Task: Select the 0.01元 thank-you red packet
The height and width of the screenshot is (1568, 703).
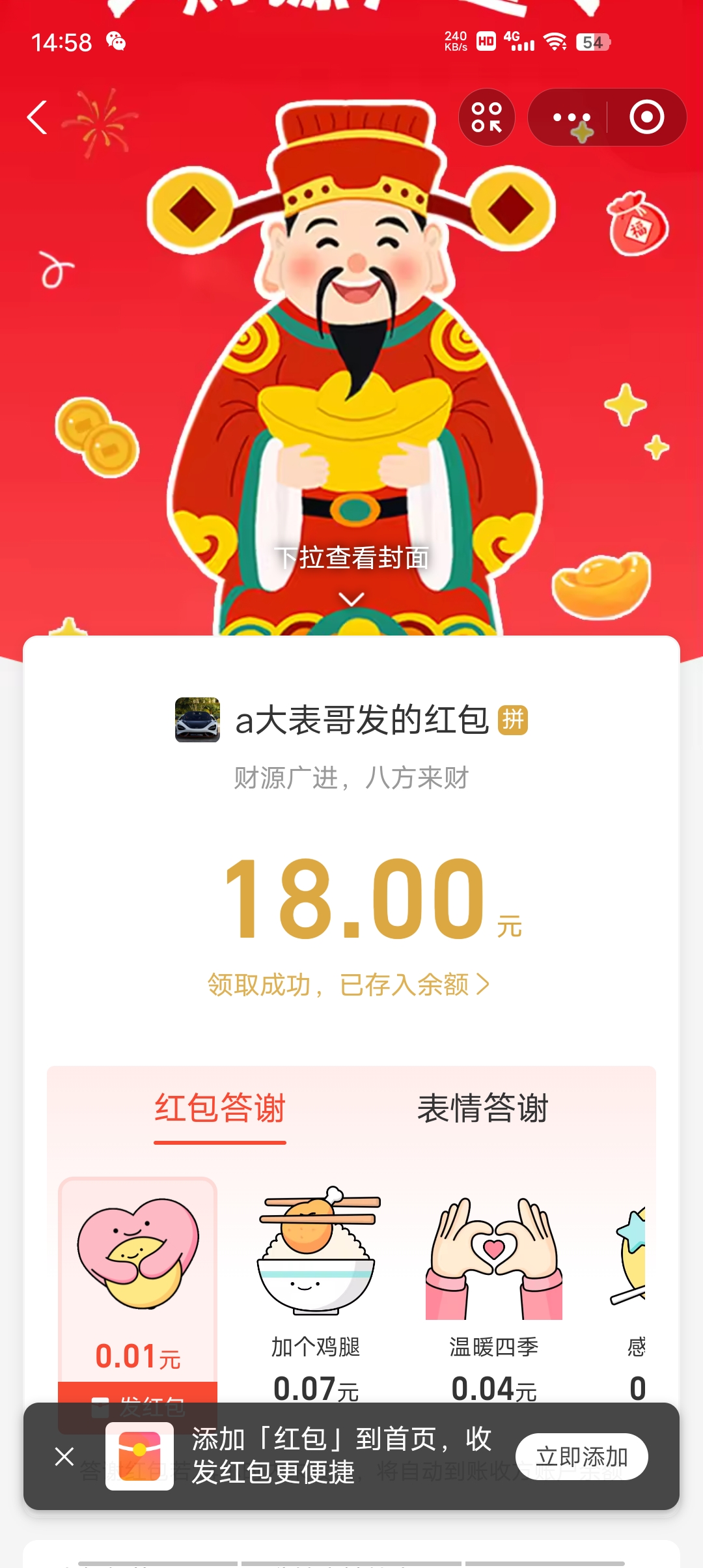Action: click(x=137, y=1276)
